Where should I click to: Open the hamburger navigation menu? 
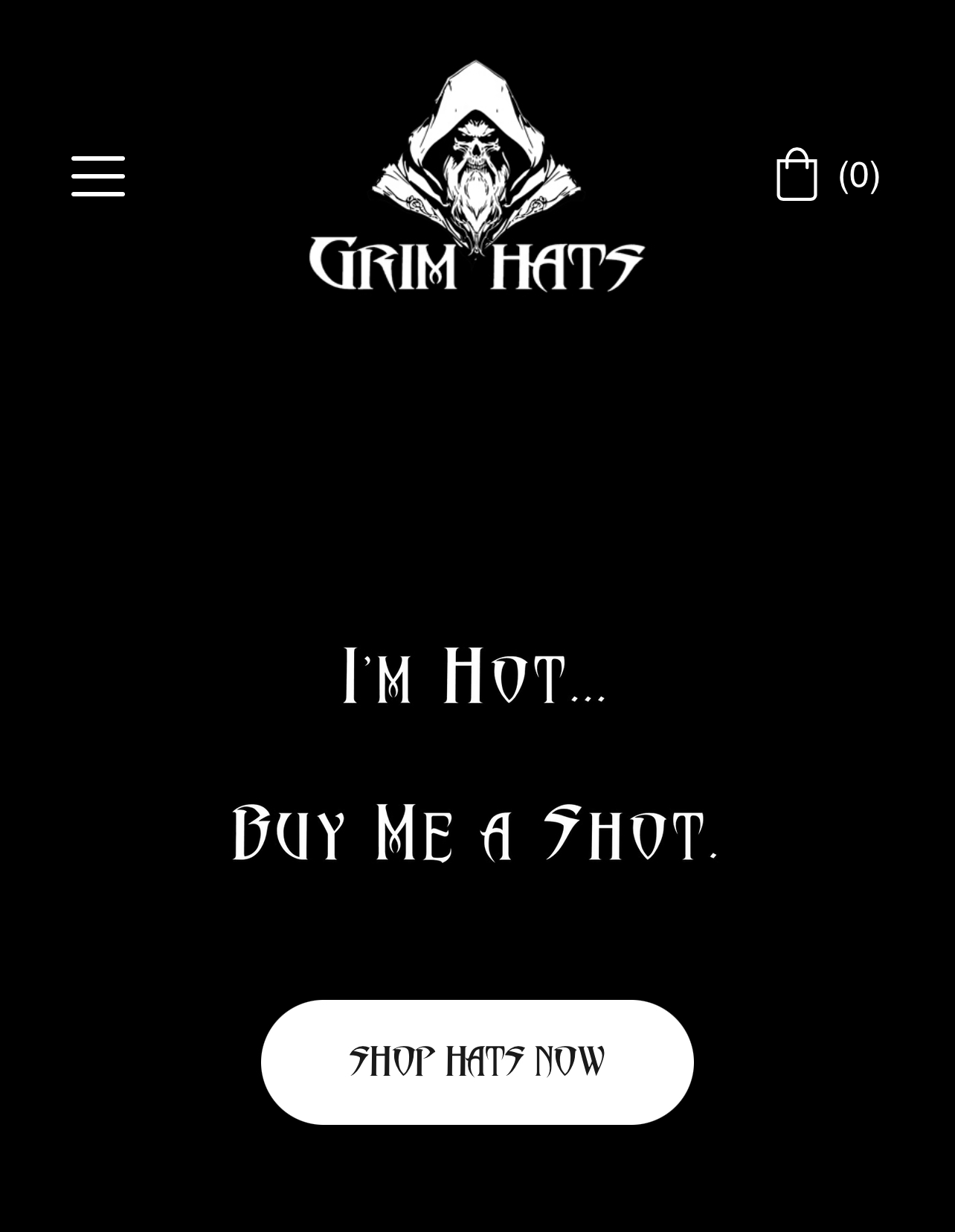(x=98, y=176)
